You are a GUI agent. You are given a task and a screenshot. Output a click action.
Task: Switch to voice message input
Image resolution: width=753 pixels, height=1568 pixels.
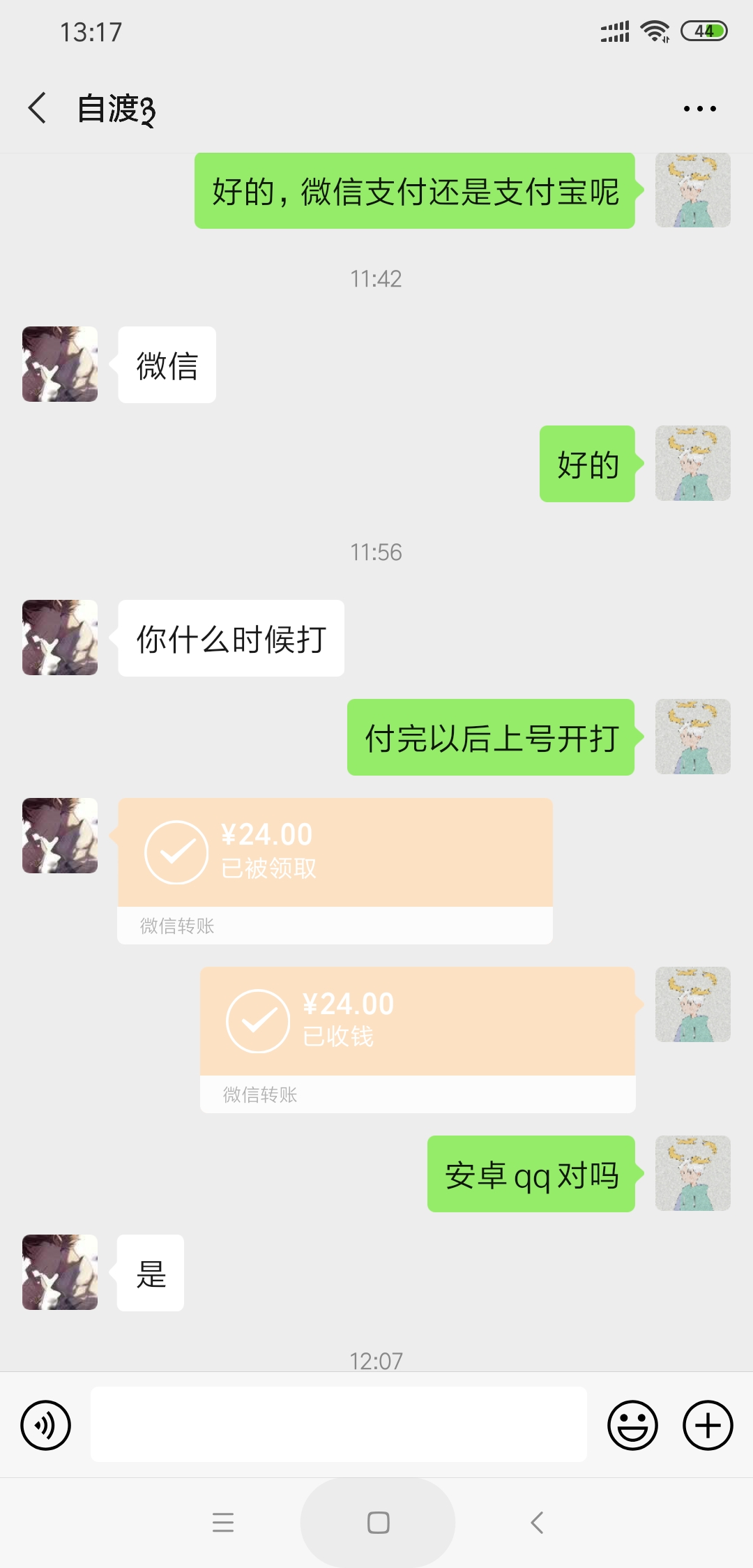tap(46, 1425)
